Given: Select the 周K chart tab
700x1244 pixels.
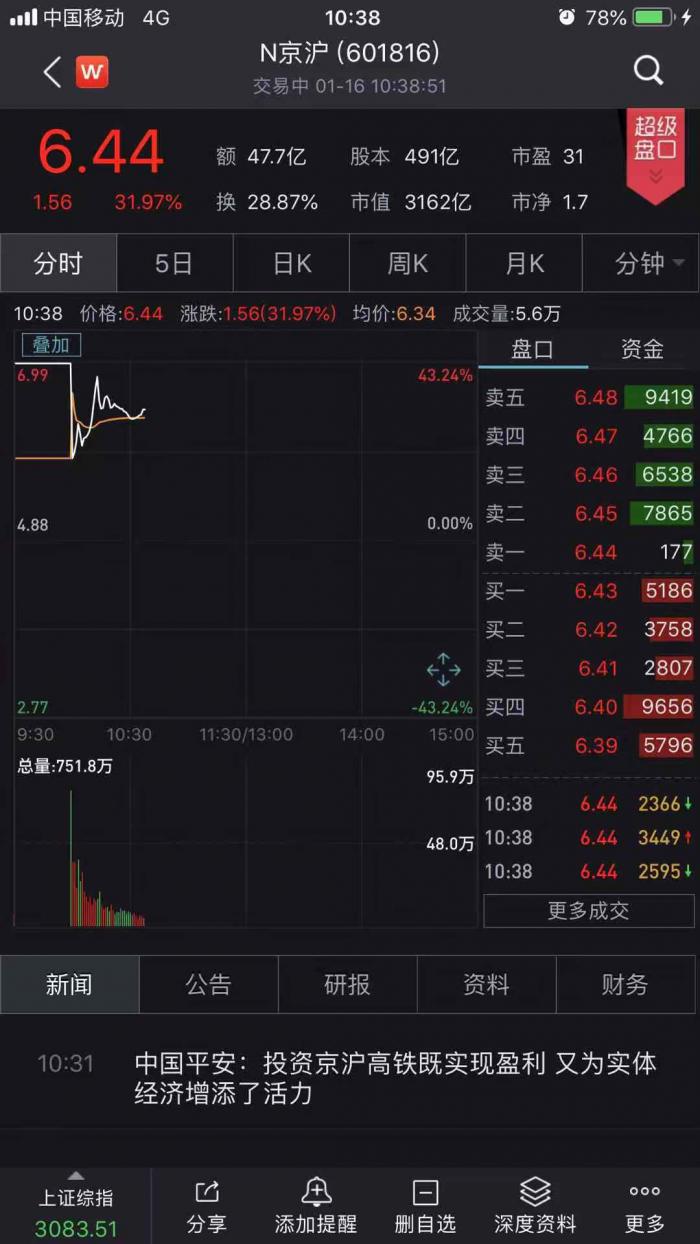Looking at the screenshot, I should [407, 264].
